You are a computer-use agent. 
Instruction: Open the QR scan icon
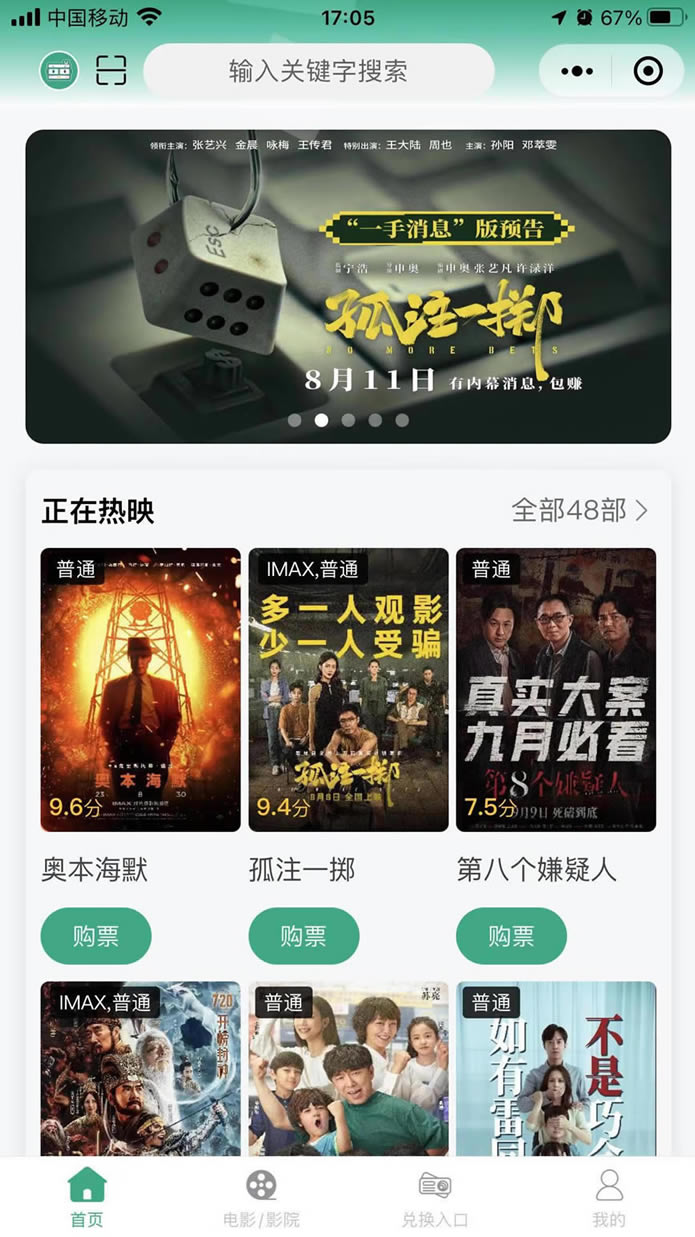click(112, 70)
